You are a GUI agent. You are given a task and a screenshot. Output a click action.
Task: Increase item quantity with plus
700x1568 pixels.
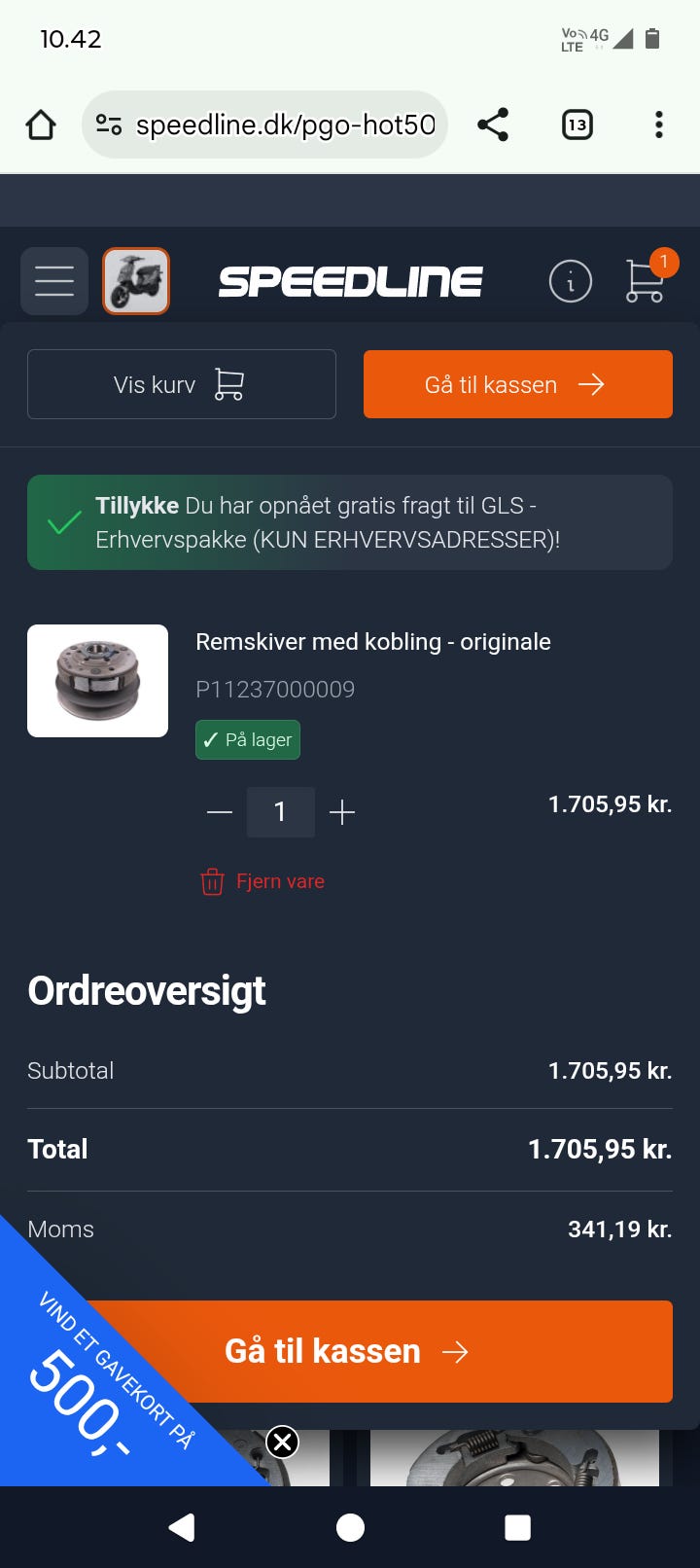(342, 812)
